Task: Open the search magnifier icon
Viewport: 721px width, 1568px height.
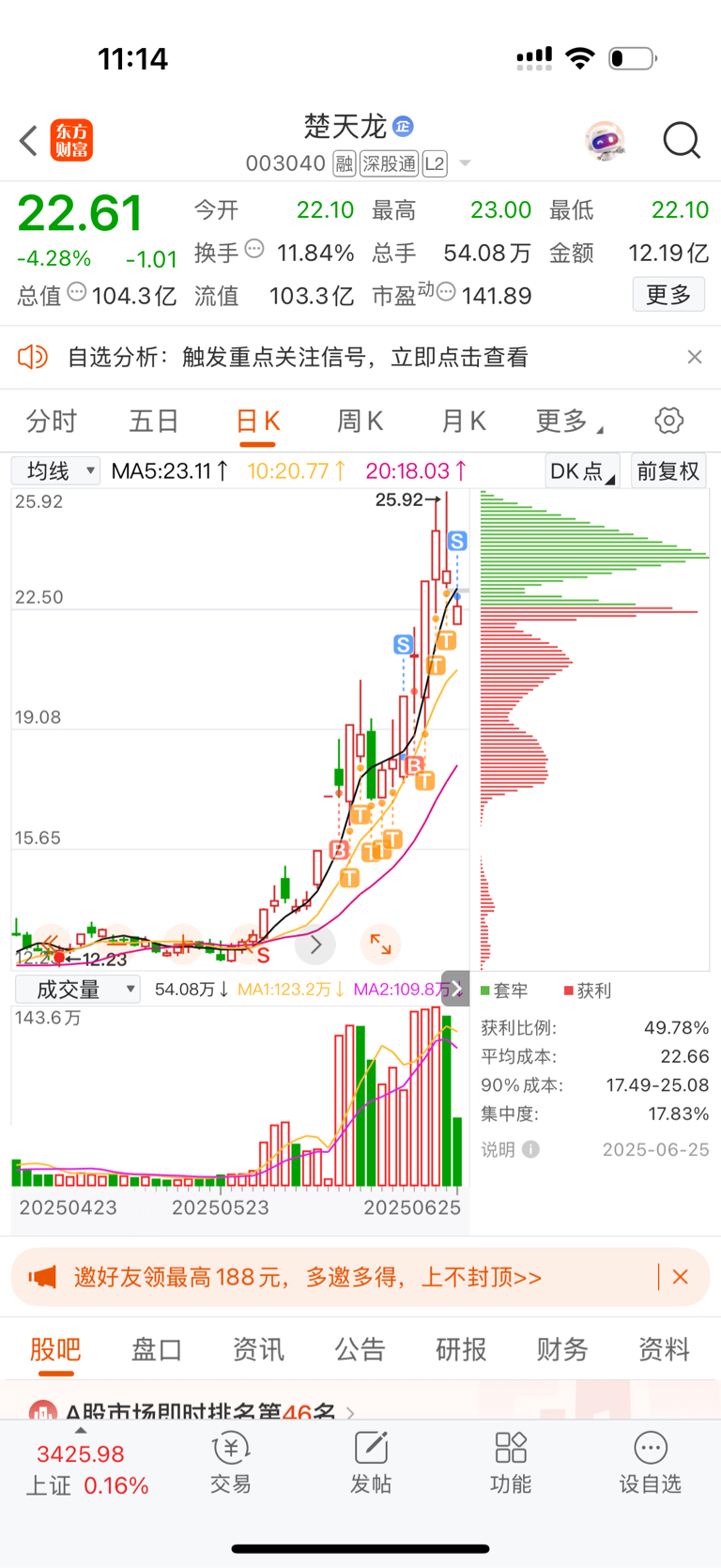Action: (x=682, y=141)
